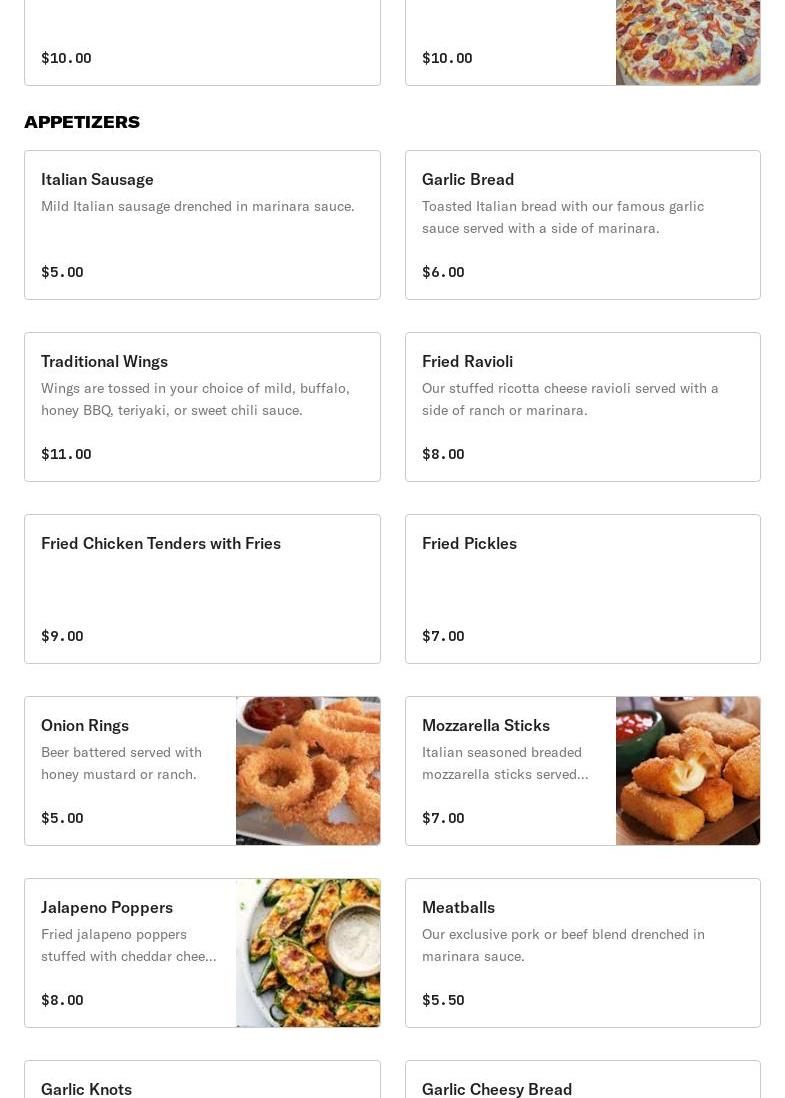
Task: Open the Jalapeno Poppers card
Action: coord(202,953)
